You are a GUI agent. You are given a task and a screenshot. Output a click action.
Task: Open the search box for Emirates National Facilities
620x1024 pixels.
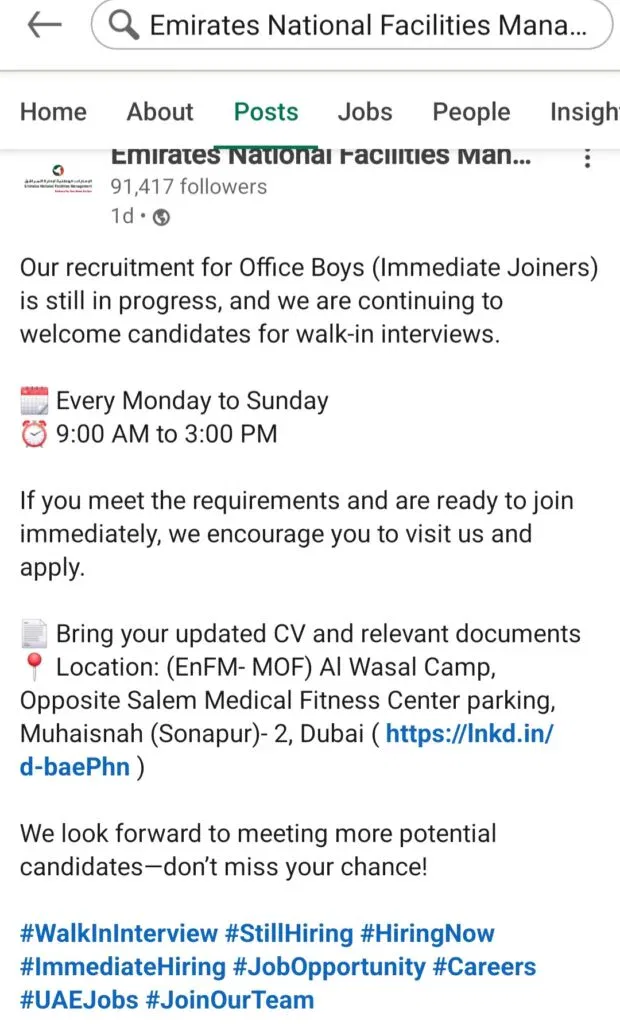(352, 26)
